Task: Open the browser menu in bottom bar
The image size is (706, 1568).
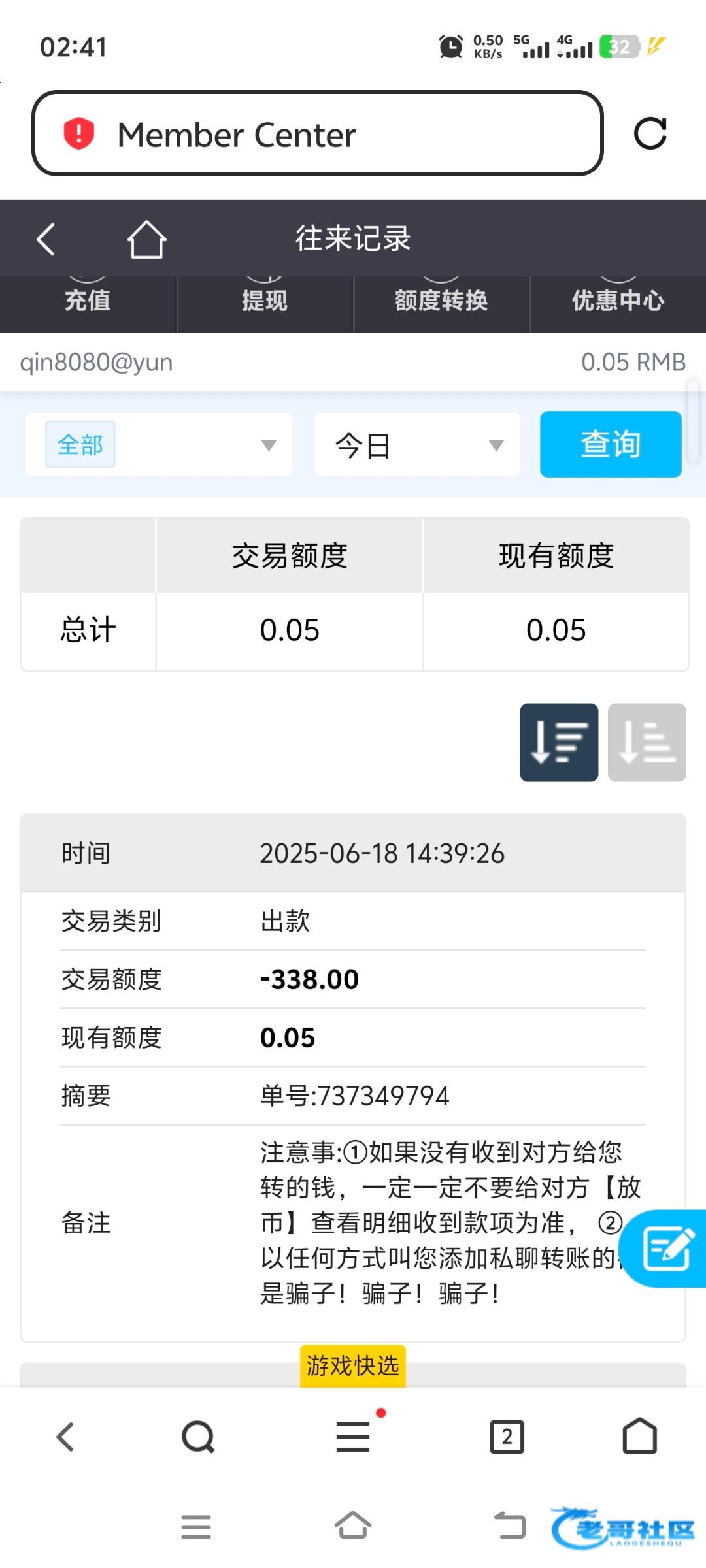Action: (353, 1437)
